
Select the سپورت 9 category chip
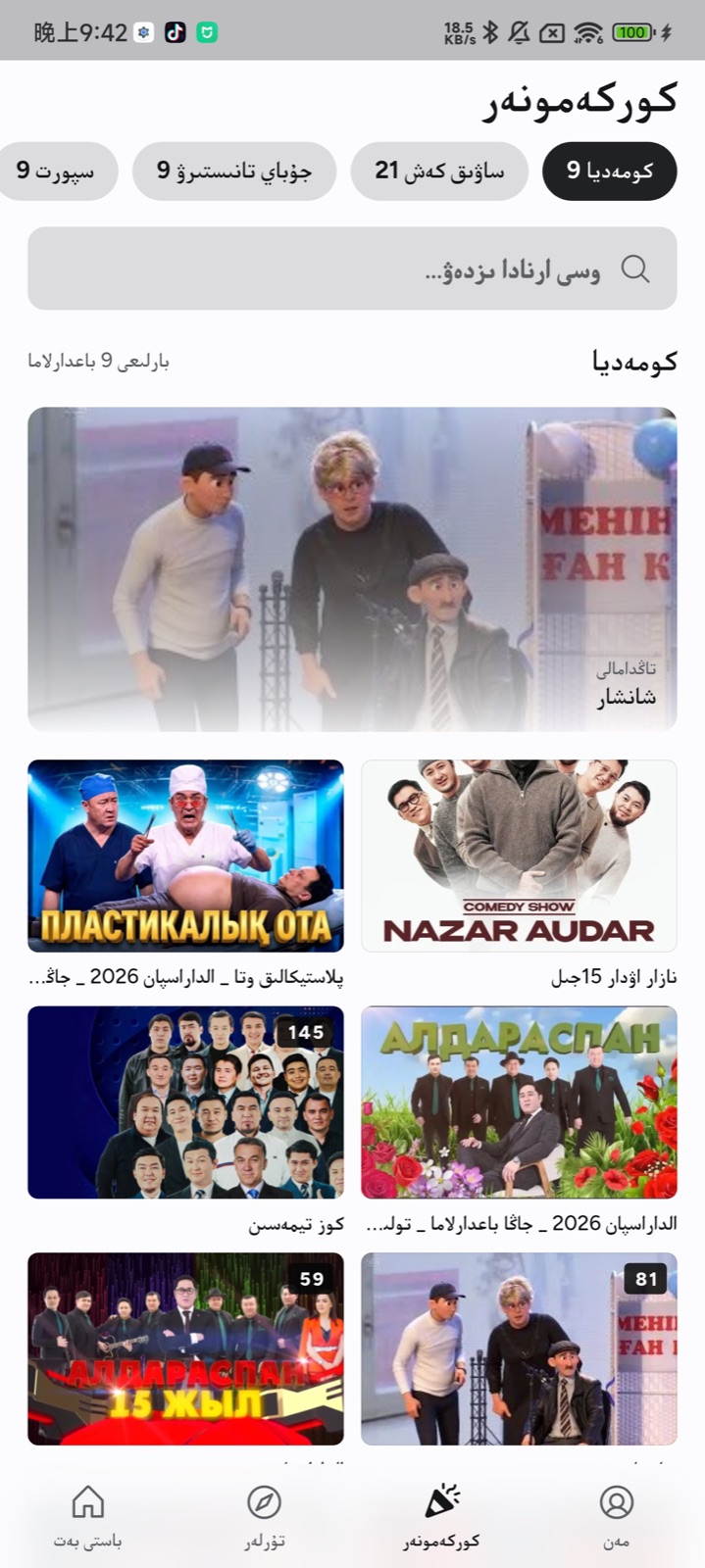(x=56, y=171)
